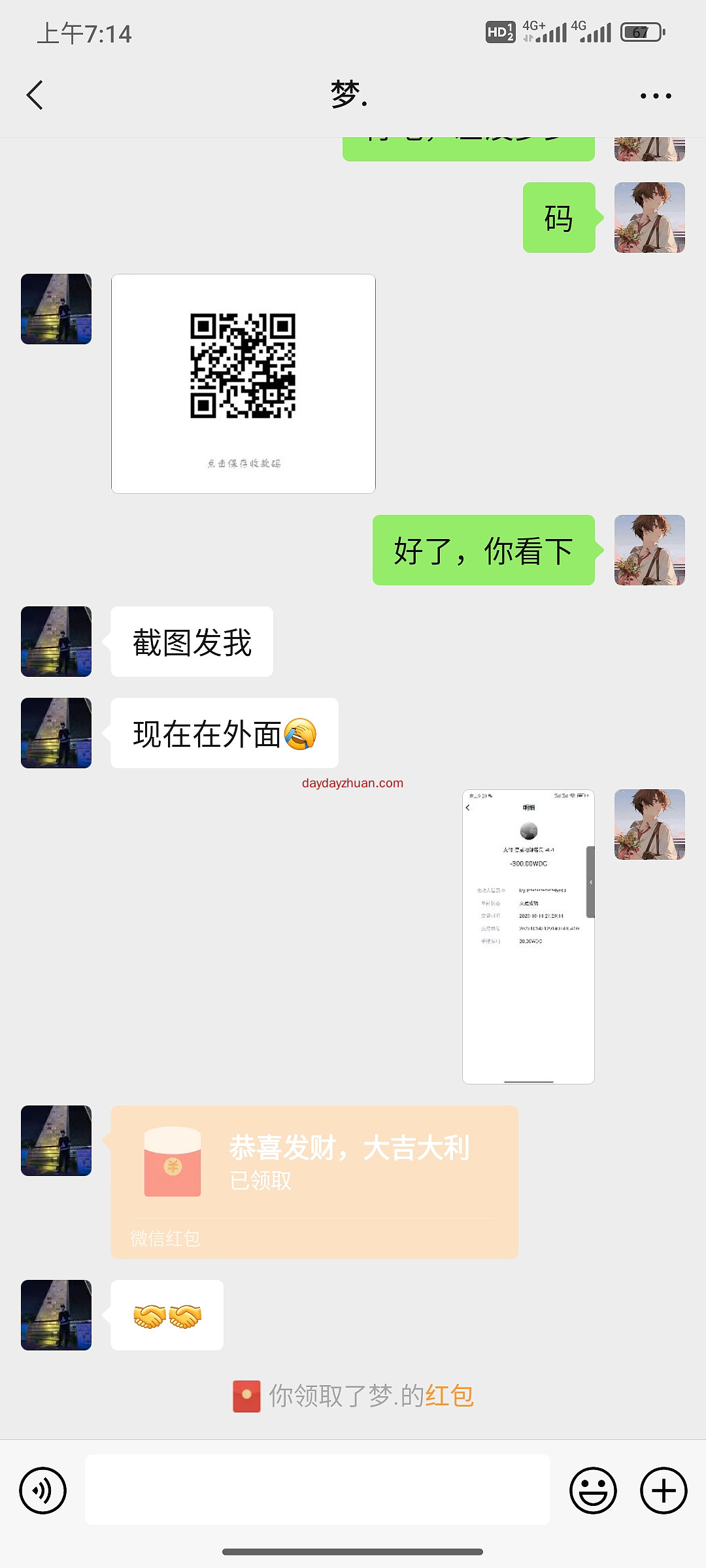706x1568 pixels.
Task: Focus the message text field
Action: [x=318, y=1490]
